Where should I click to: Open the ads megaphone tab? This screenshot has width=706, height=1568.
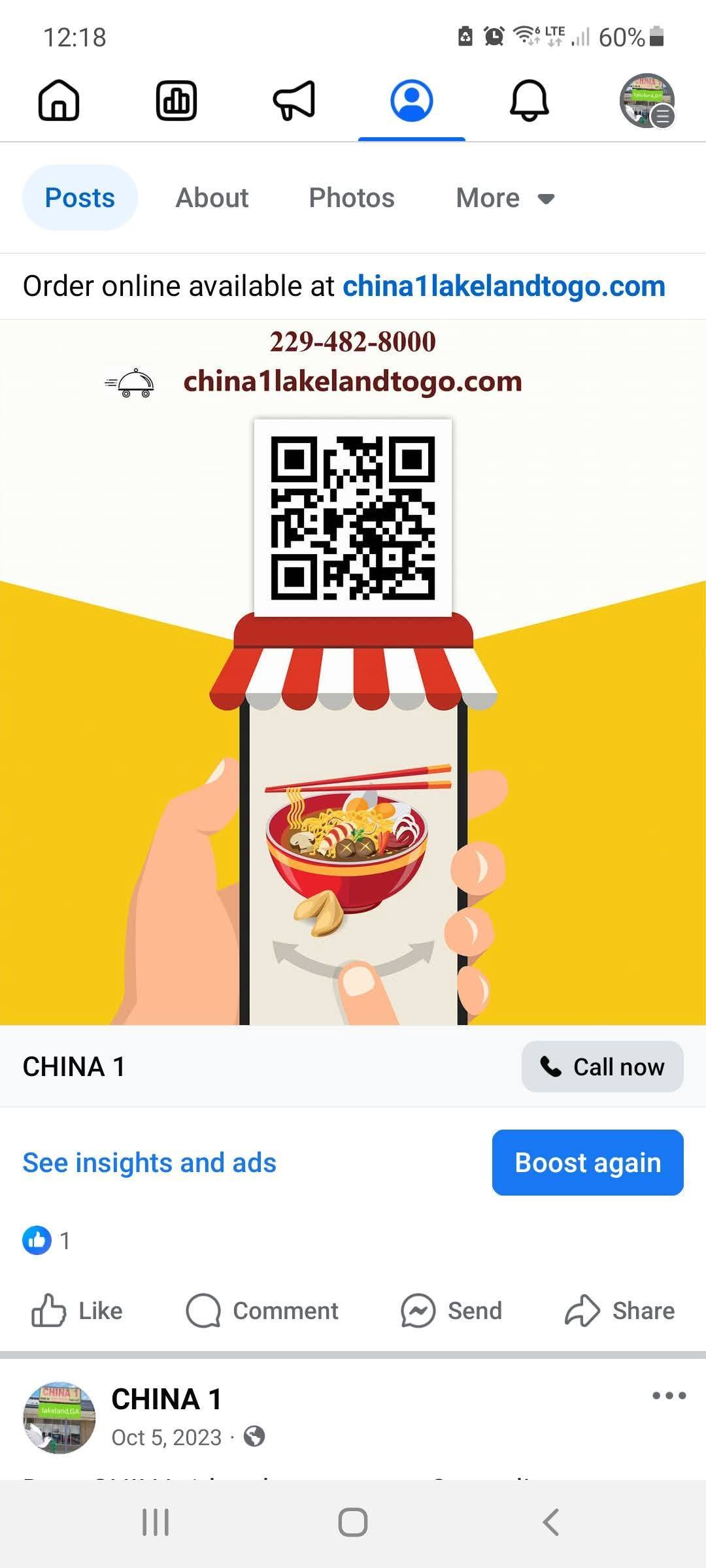pyautogui.click(x=294, y=101)
